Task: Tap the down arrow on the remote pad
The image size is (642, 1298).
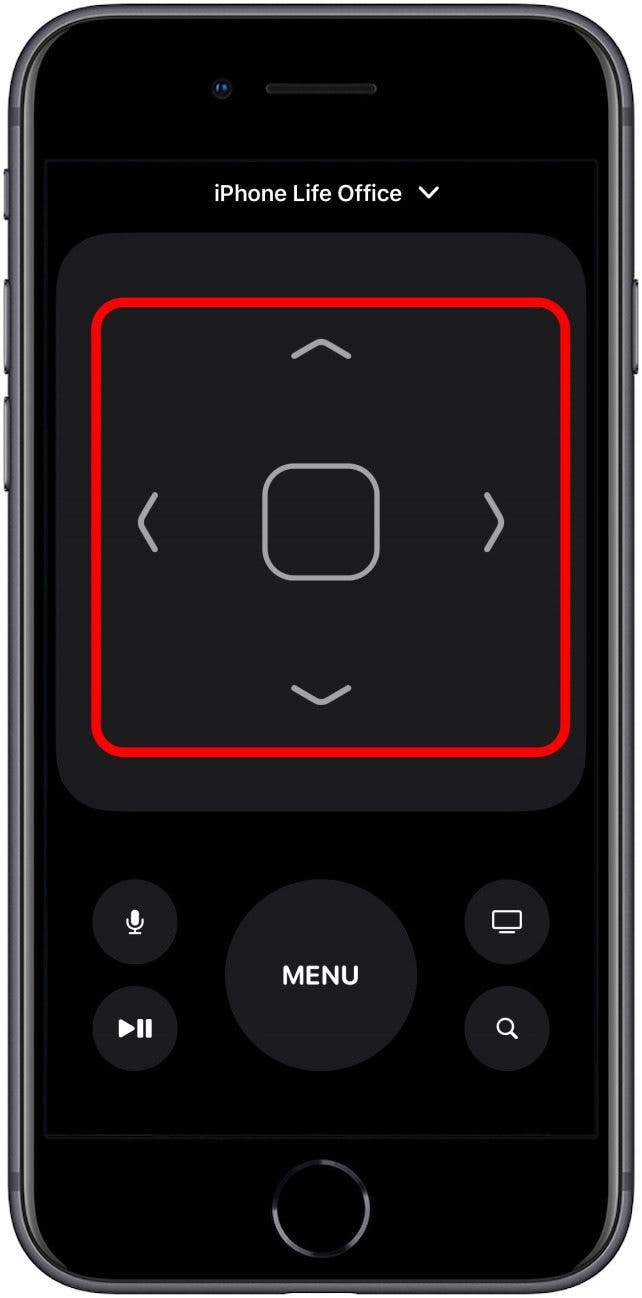Action: [321, 693]
